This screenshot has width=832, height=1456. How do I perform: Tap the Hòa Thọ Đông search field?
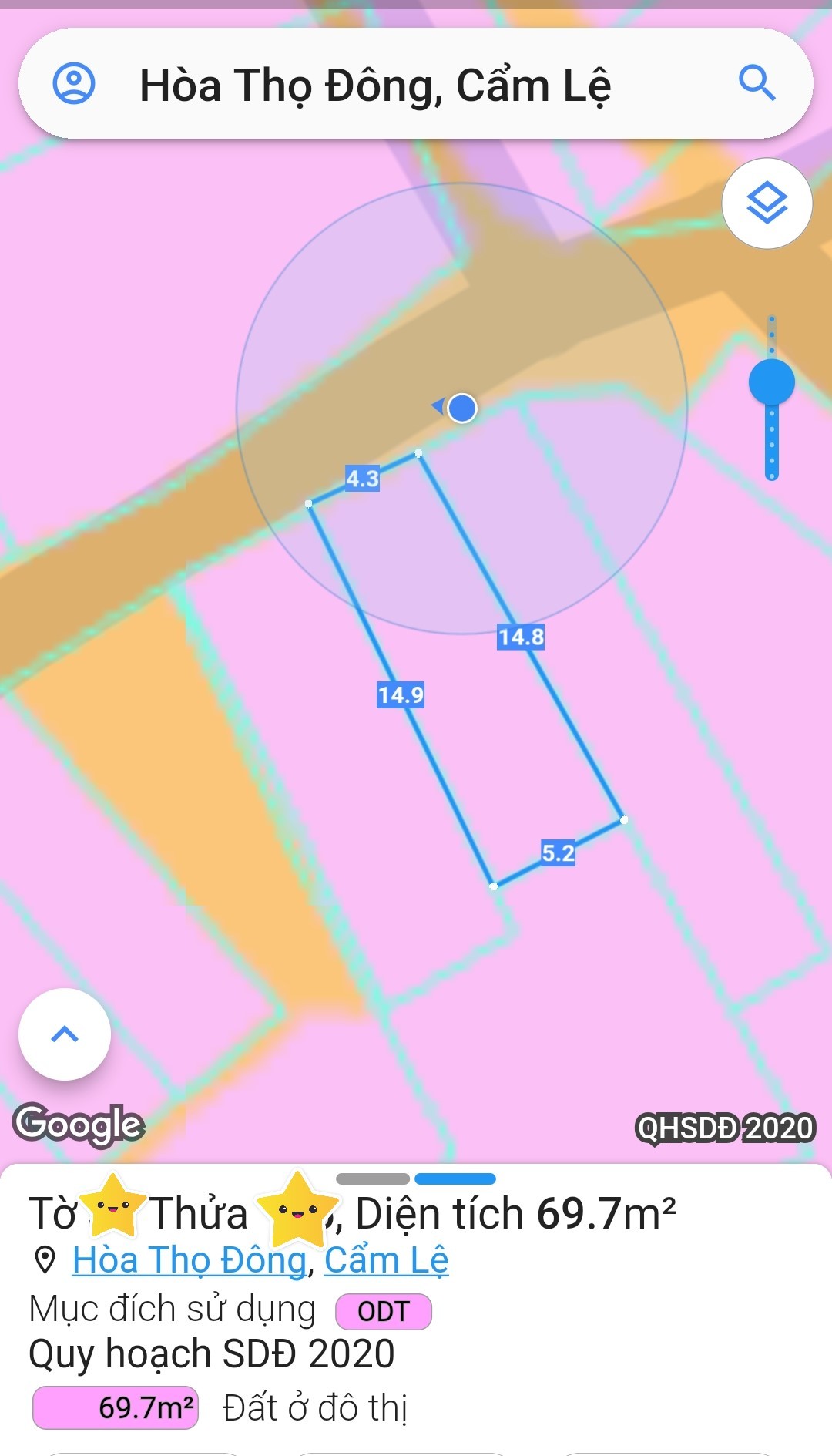point(374,85)
